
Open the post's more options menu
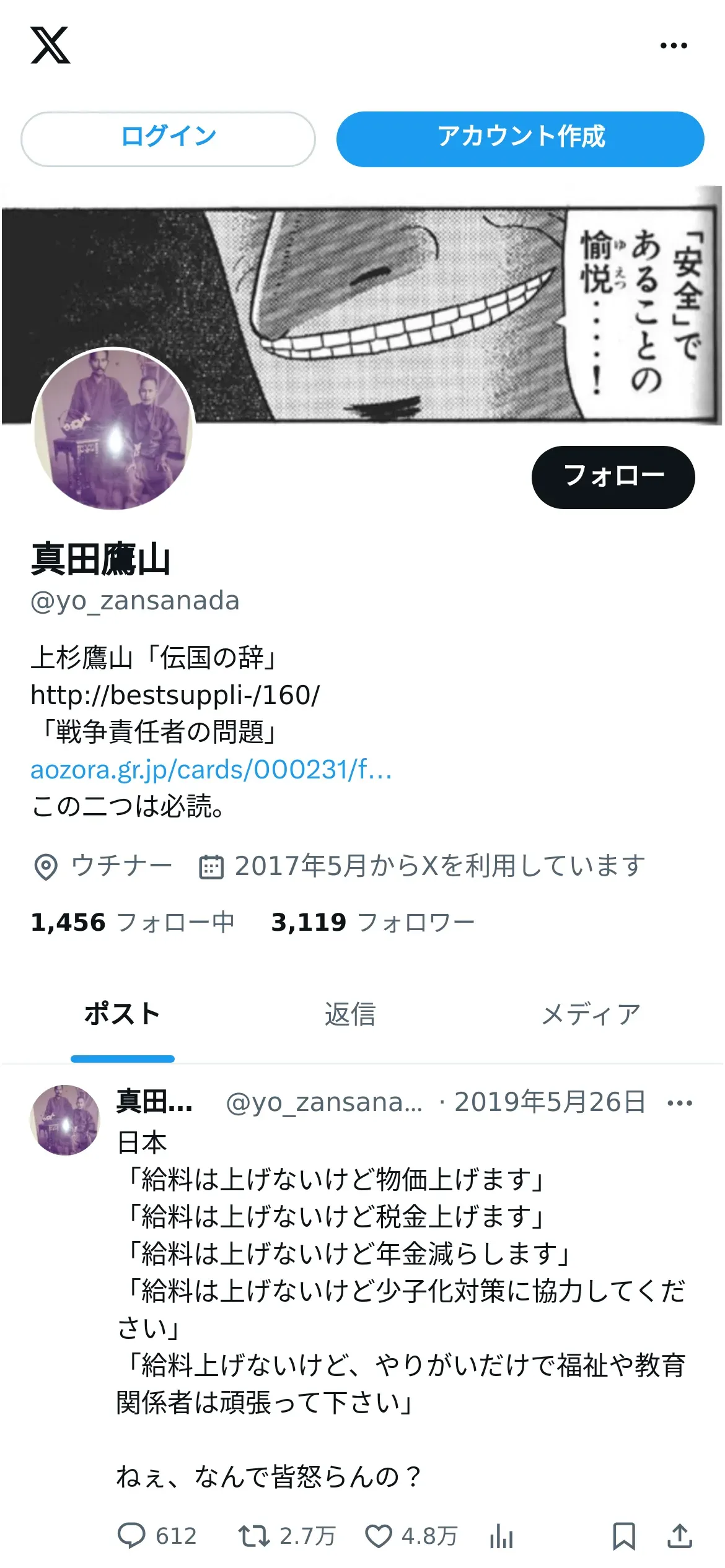click(680, 1103)
